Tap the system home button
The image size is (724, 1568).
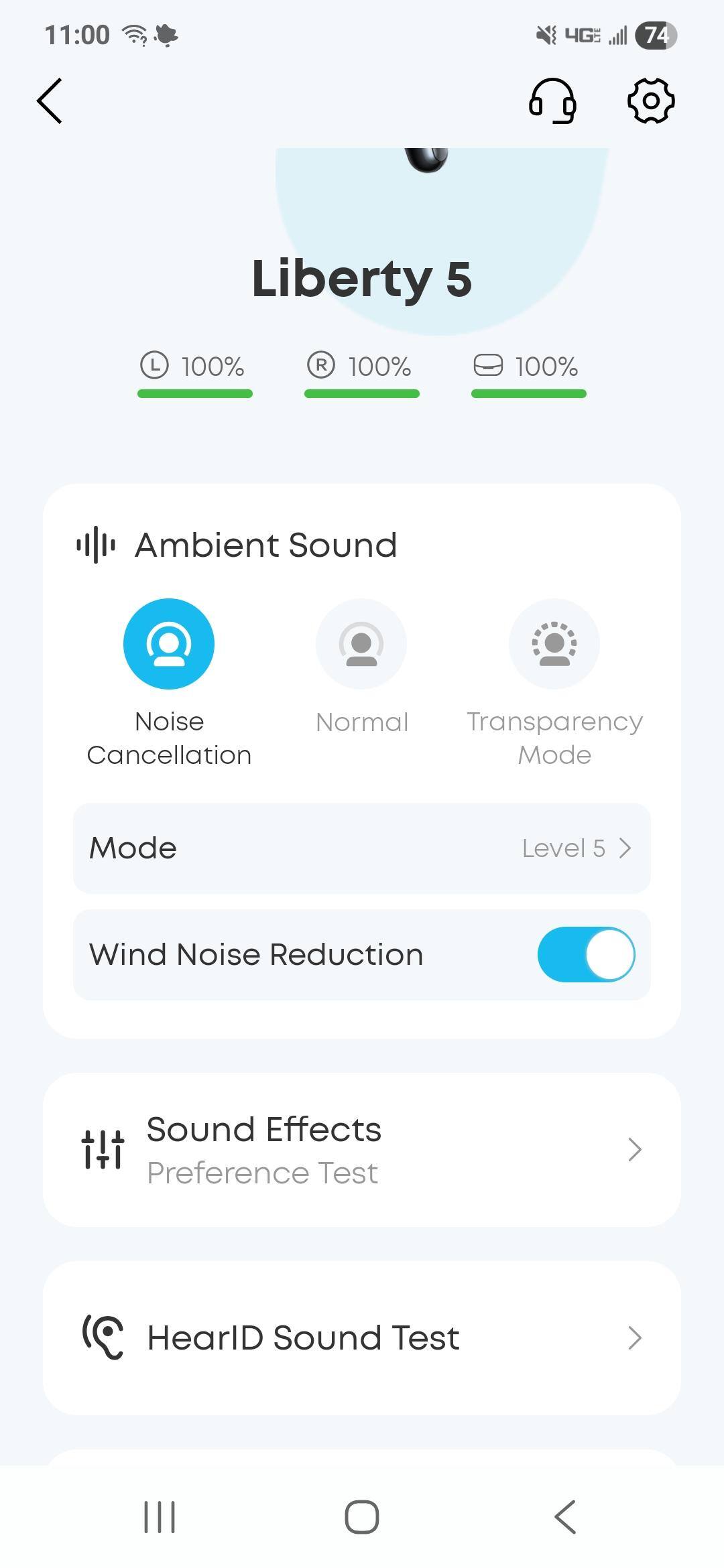coord(362,1517)
